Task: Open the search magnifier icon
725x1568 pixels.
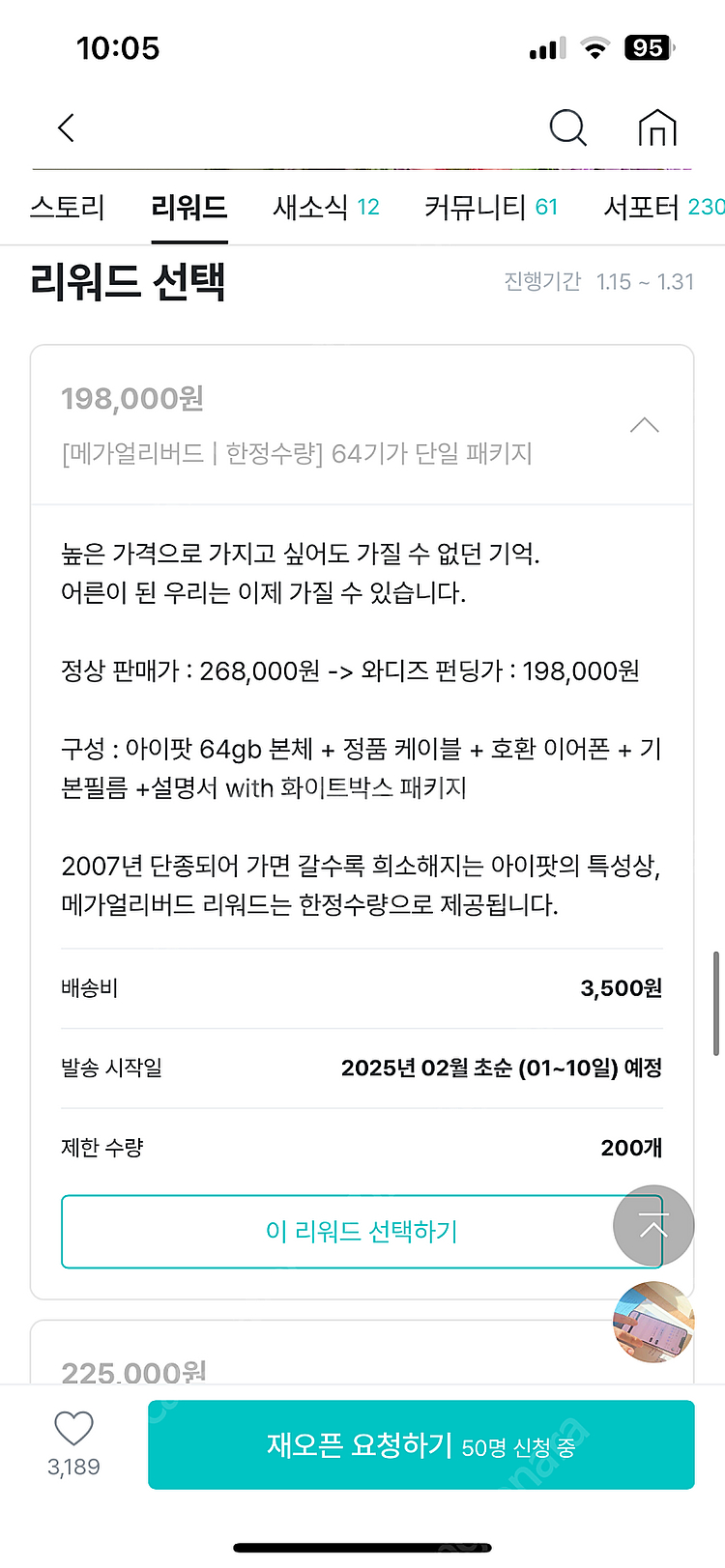Action: tap(567, 128)
